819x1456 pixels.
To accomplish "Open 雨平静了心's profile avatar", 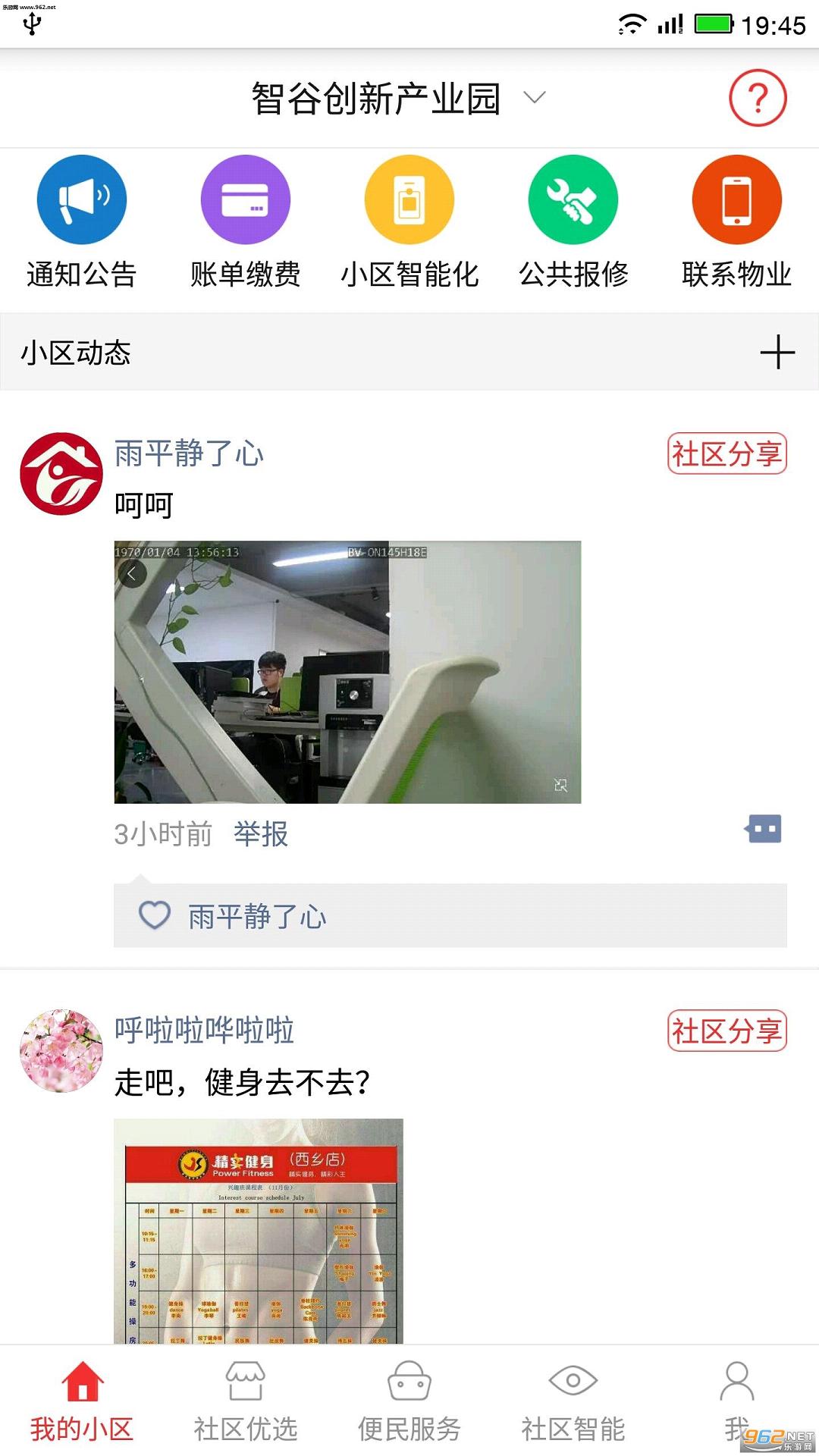I will tap(61, 474).
